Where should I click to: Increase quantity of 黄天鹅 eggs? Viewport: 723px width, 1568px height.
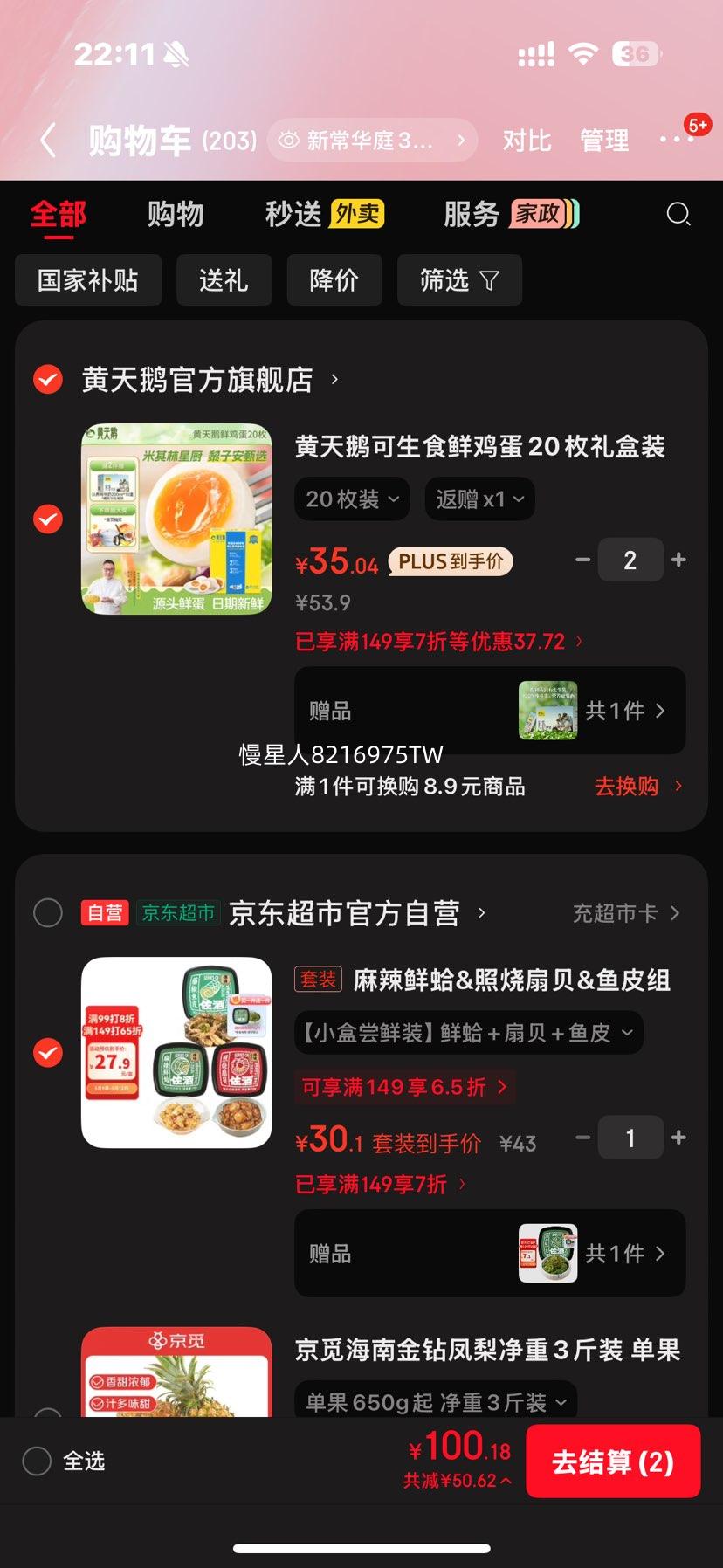pos(678,560)
